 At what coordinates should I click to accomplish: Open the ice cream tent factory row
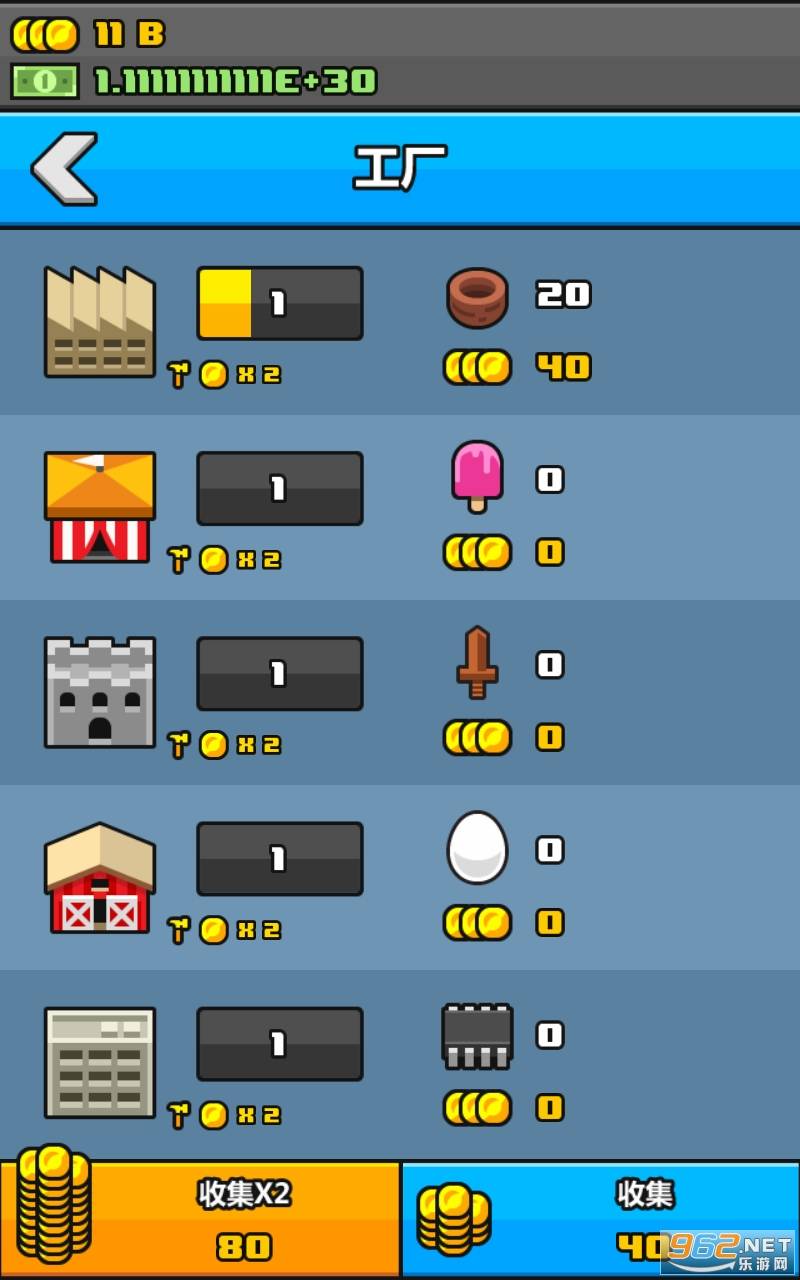(x=400, y=507)
